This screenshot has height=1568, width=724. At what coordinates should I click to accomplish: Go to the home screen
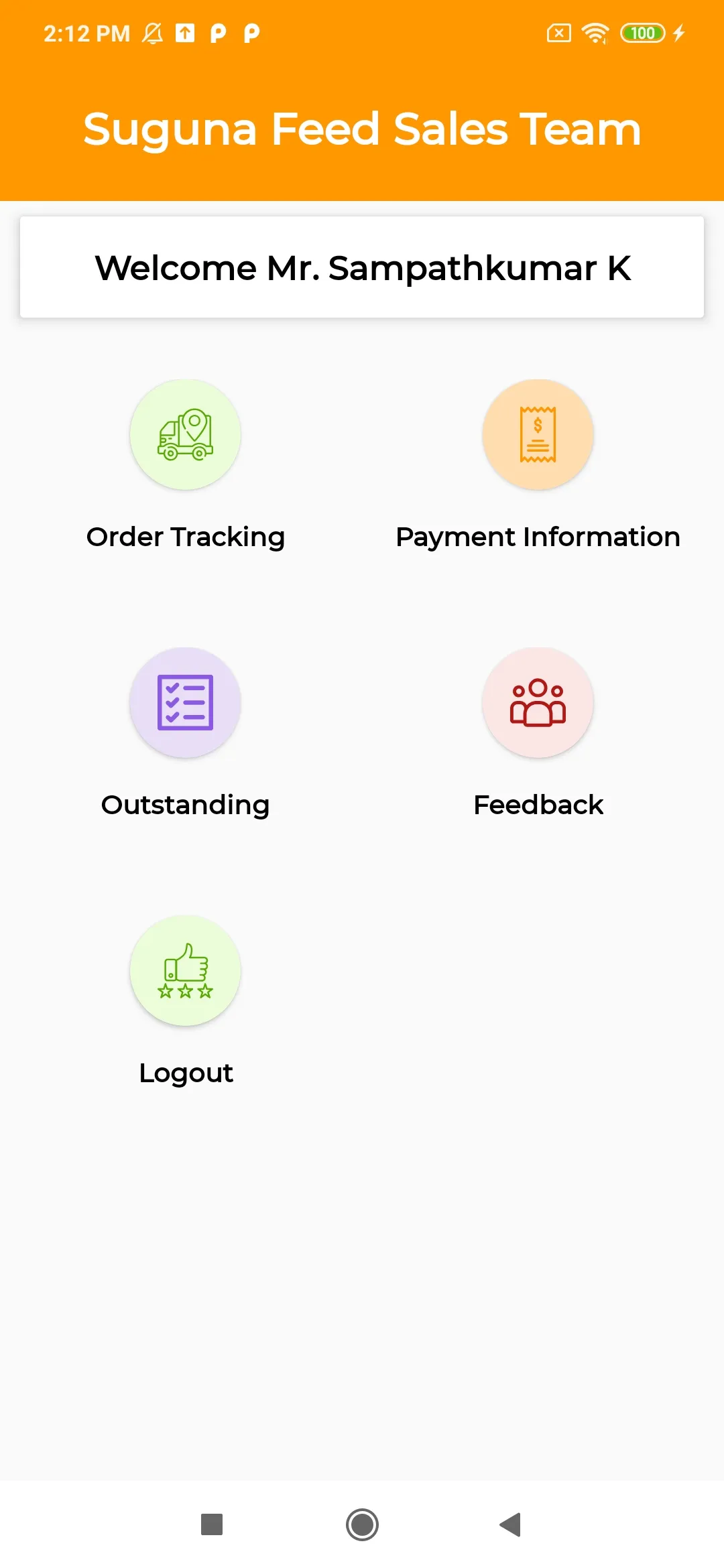click(x=362, y=1524)
